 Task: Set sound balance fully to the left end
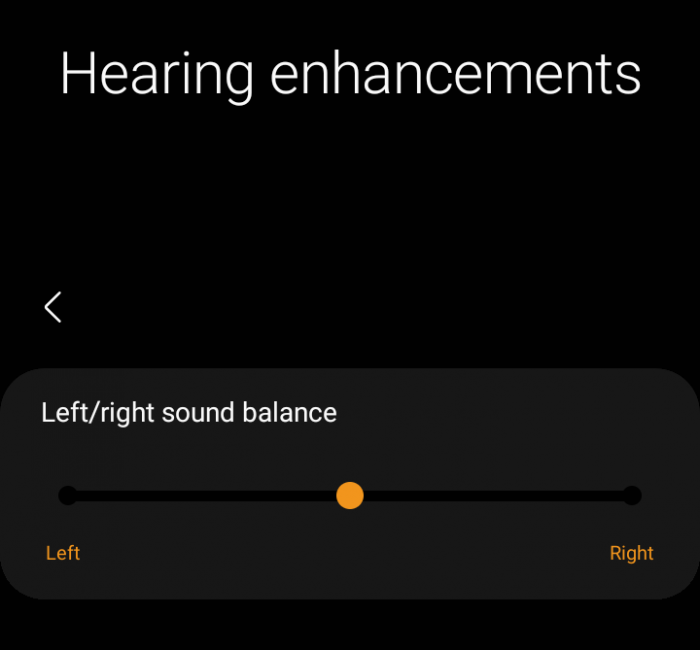coord(68,495)
